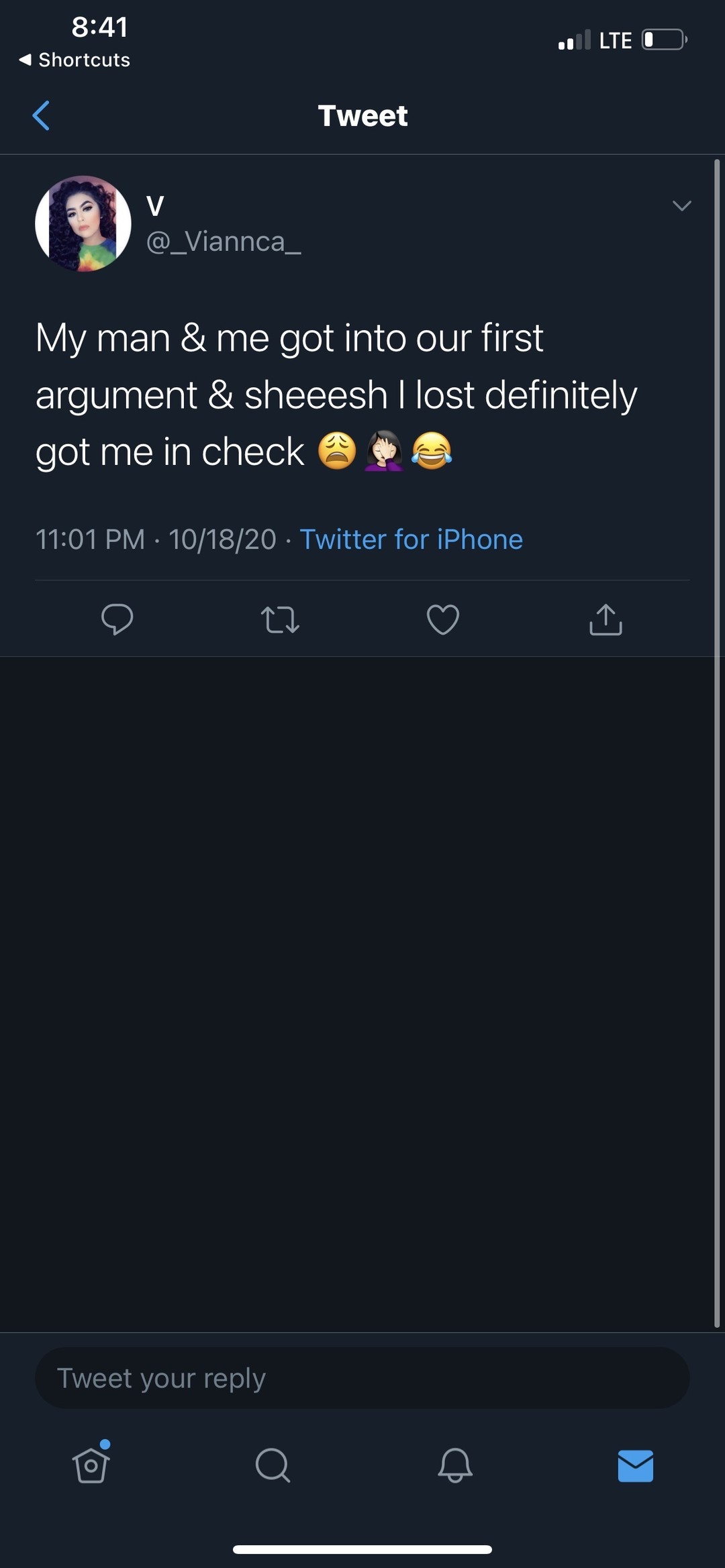Open the Search tab
The width and height of the screenshot is (725, 1568).
coord(273,1465)
